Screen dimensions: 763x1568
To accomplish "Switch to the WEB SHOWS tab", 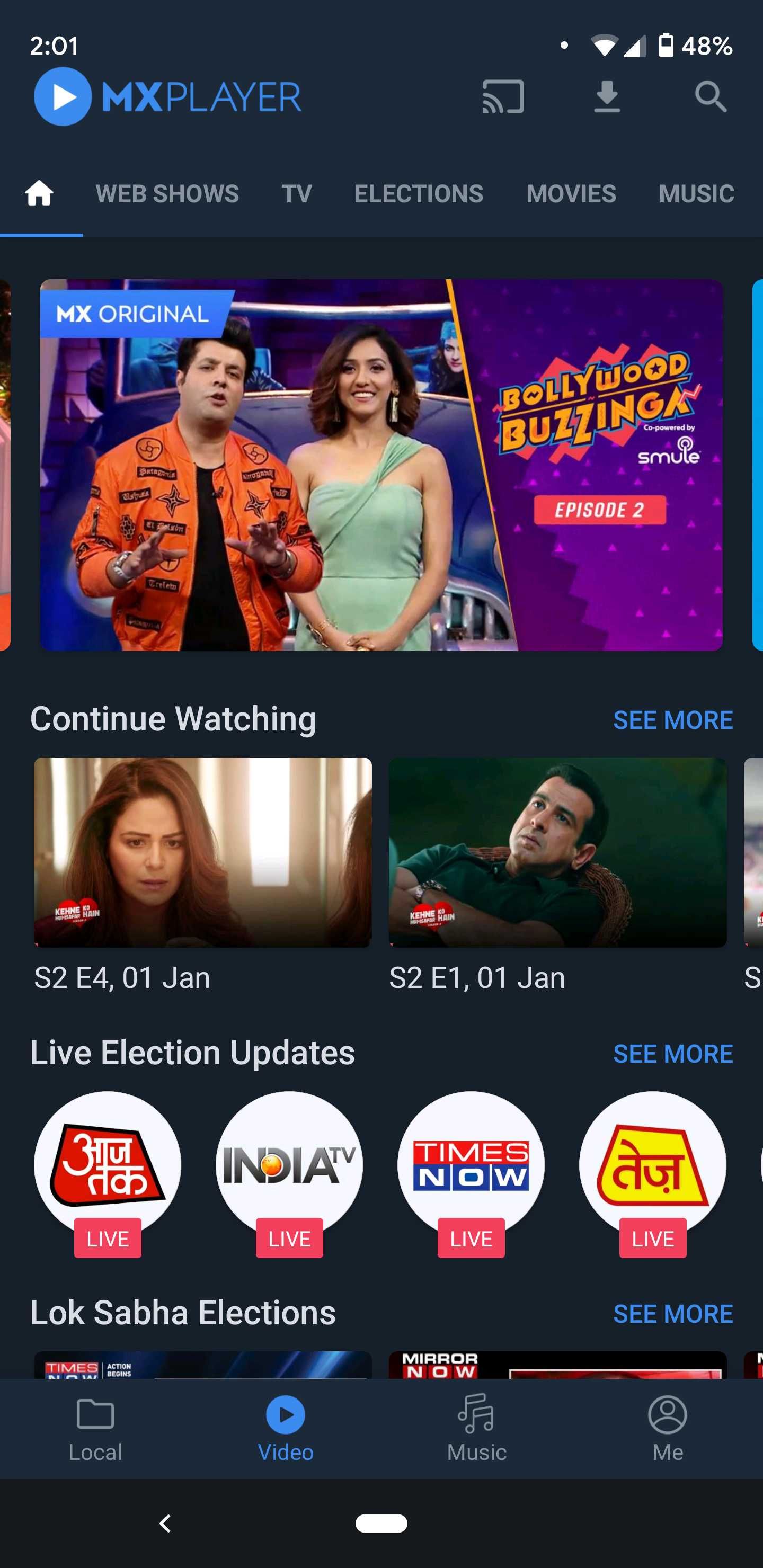I will 167,192.
